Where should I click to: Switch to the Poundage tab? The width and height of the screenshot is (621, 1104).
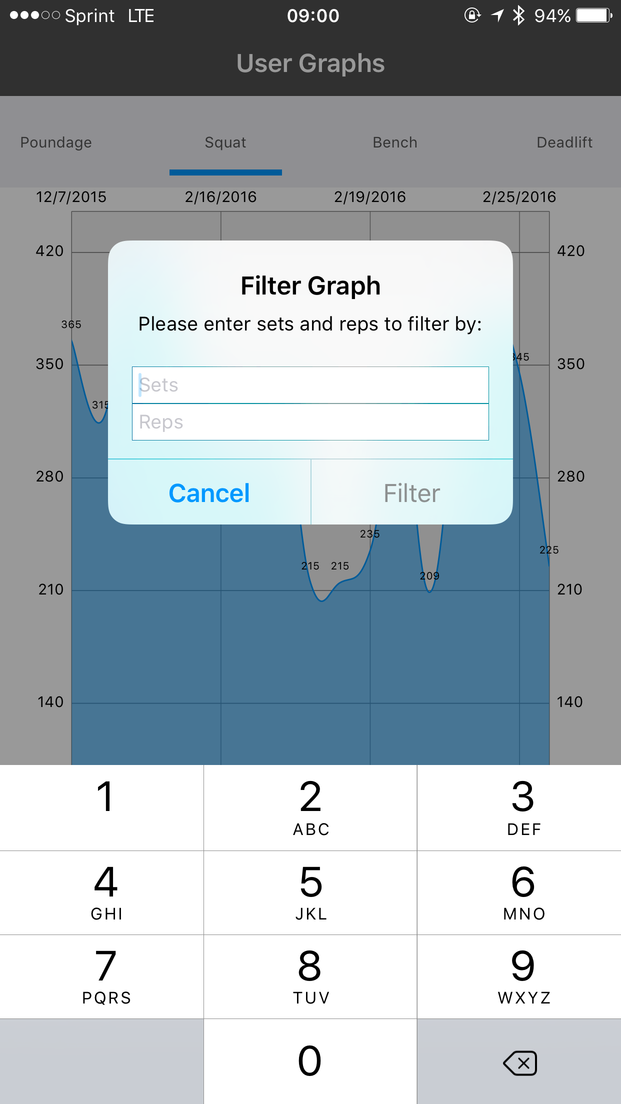click(x=56, y=142)
